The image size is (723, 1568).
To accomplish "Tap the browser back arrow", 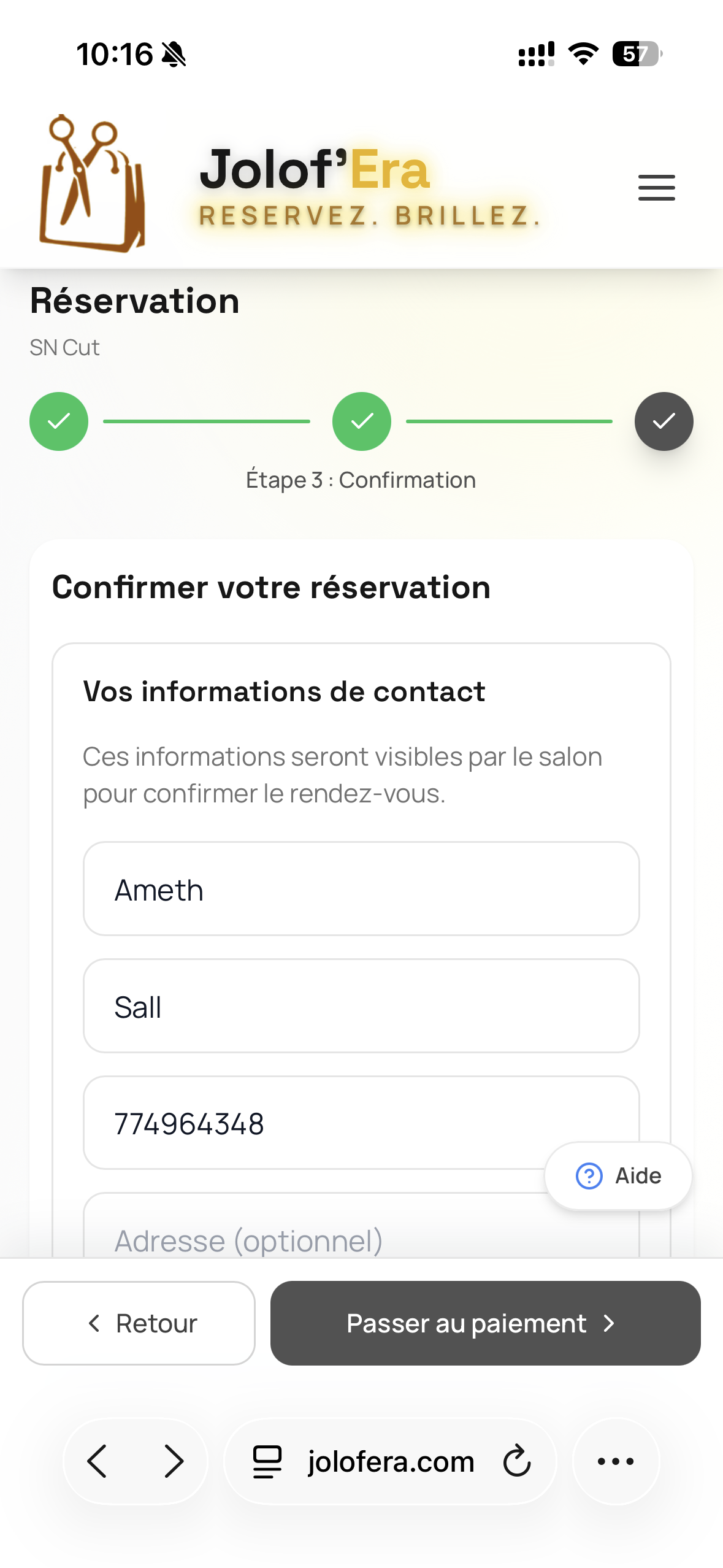I will click(98, 1461).
